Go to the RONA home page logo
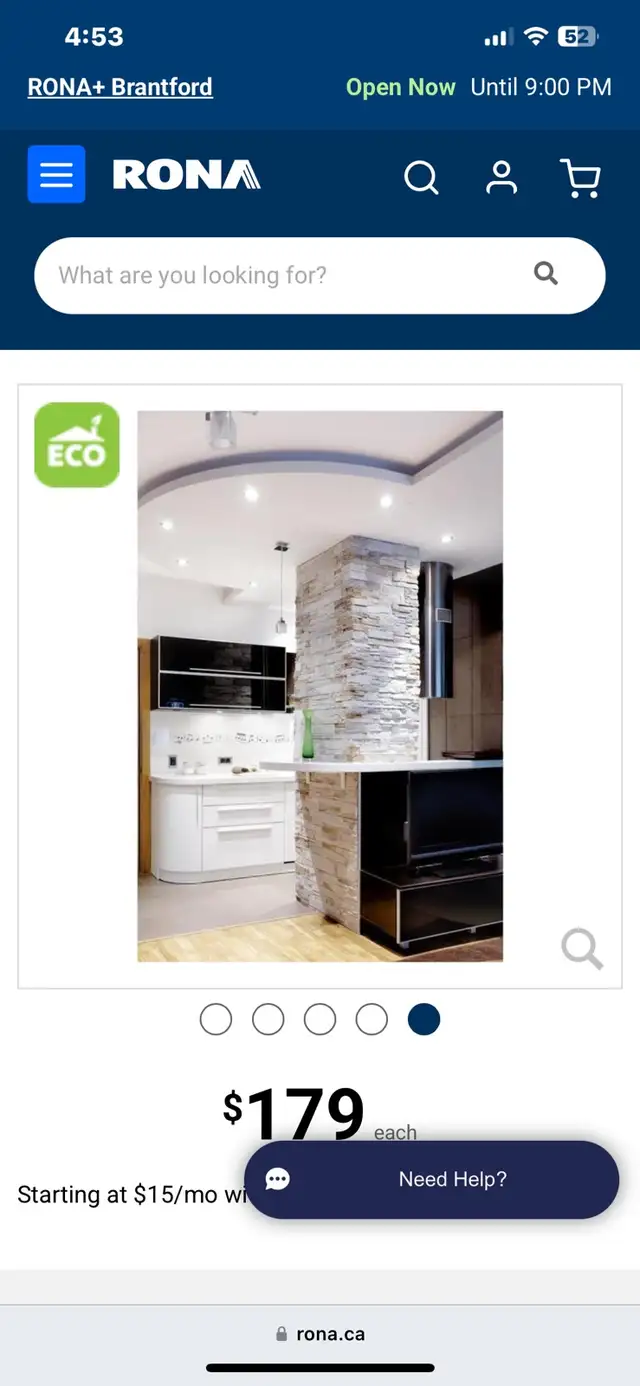The height and width of the screenshot is (1386, 640). [x=186, y=175]
